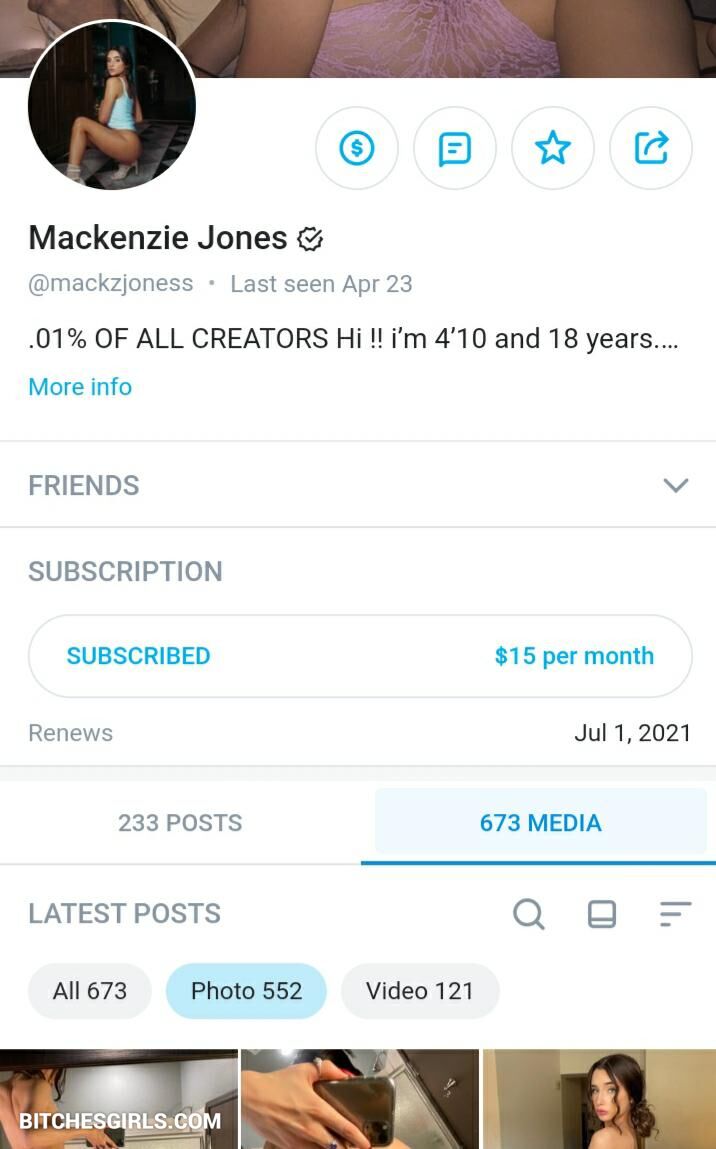Tap the Subscribed $15 per month button
Screen dimensions: 716x1149
[x=360, y=656]
